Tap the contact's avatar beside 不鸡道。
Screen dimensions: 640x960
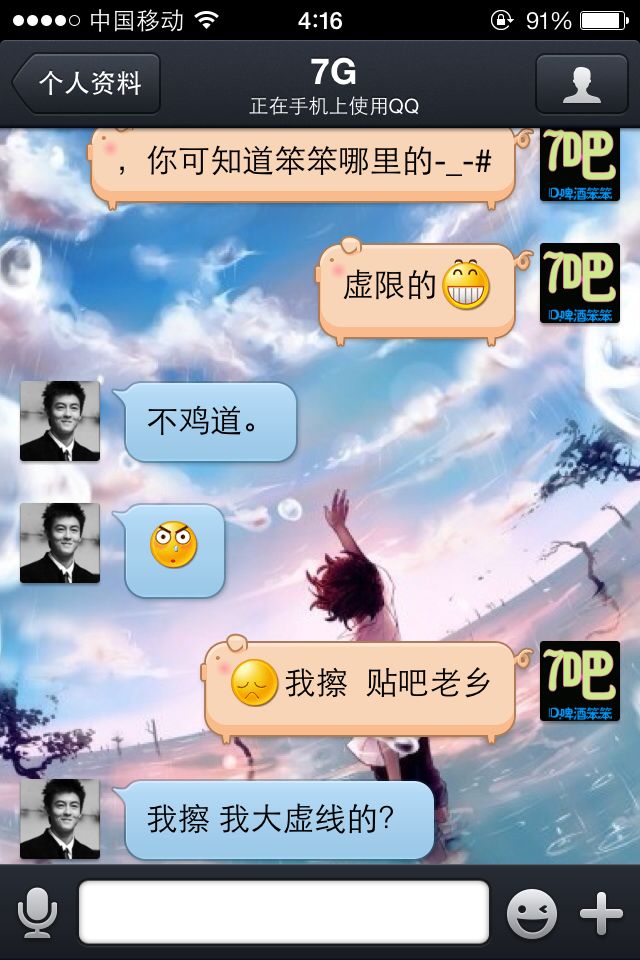[x=60, y=421]
